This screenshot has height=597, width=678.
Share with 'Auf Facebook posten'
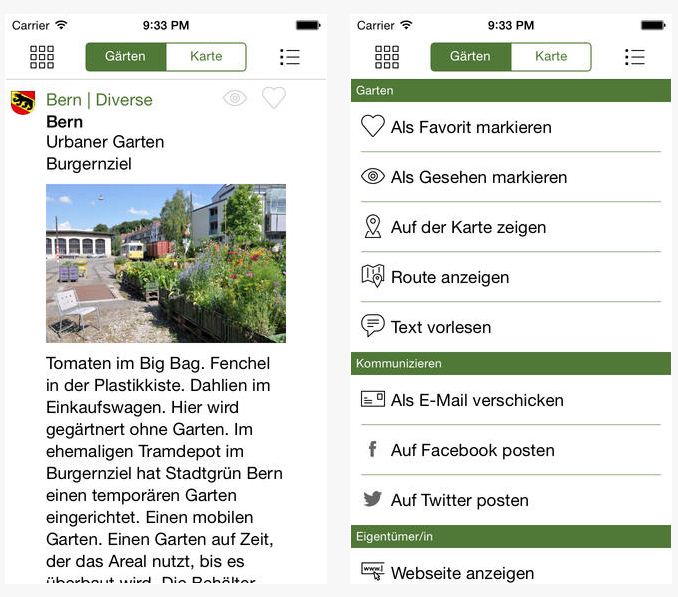[472, 450]
